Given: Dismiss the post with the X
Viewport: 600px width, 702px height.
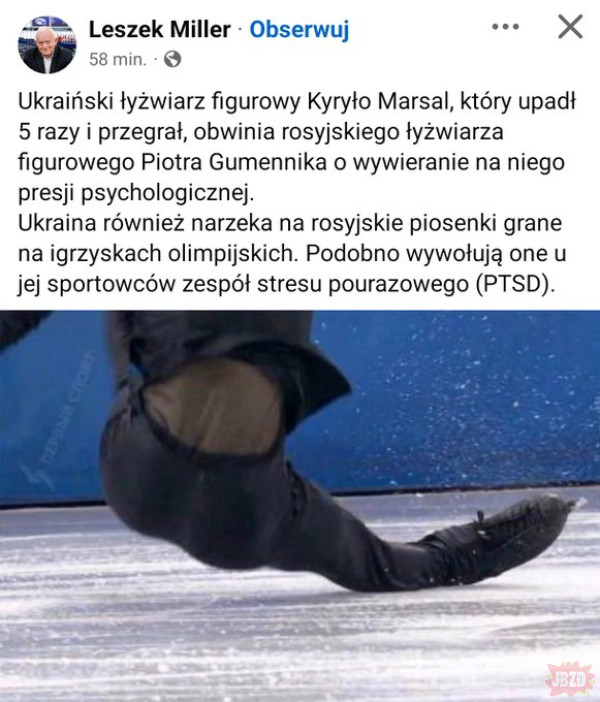Looking at the screenshot, I should click(x=569, y=27).
